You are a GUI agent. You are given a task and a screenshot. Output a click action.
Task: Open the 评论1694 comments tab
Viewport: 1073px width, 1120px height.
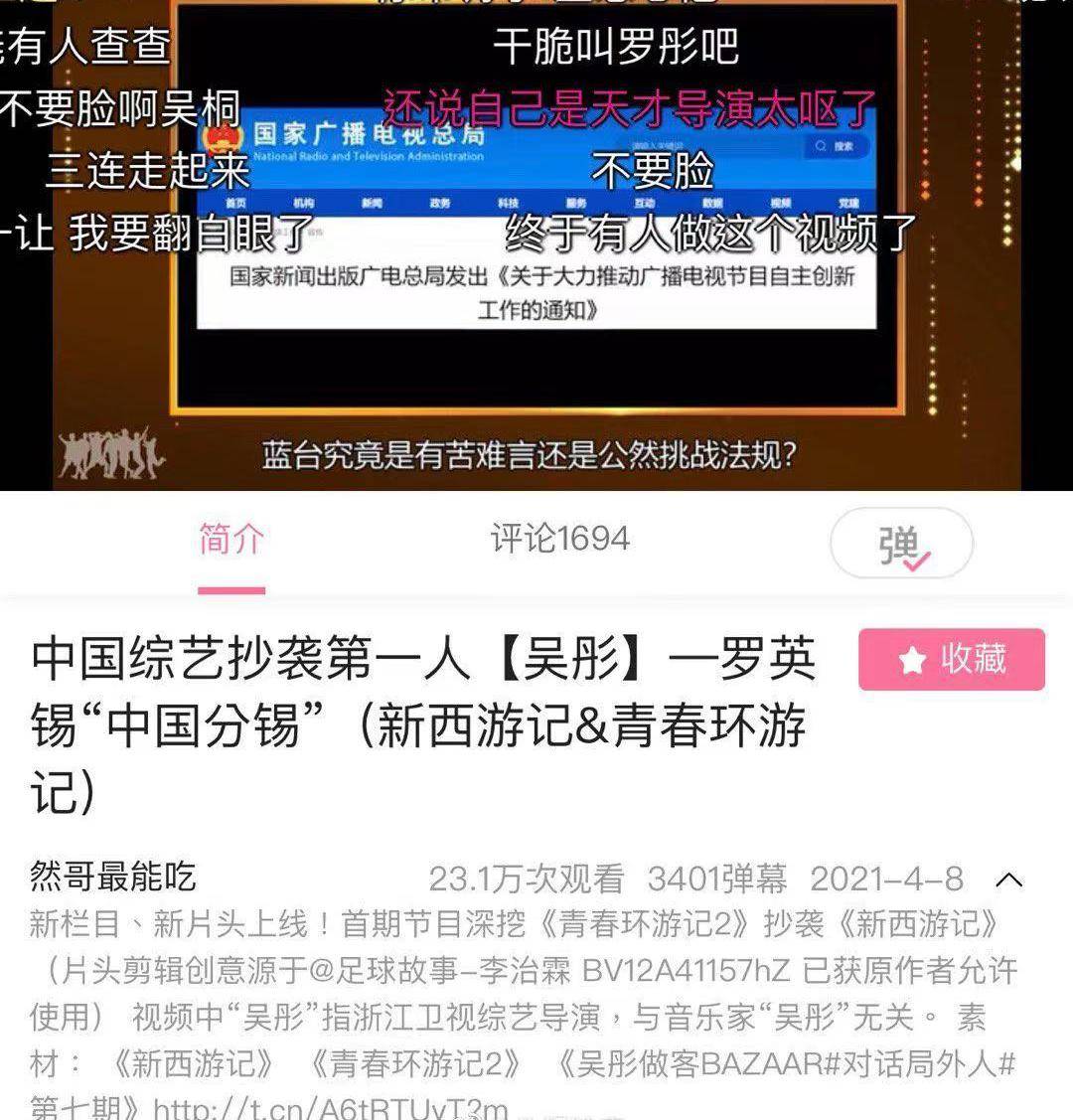[559, 540]
